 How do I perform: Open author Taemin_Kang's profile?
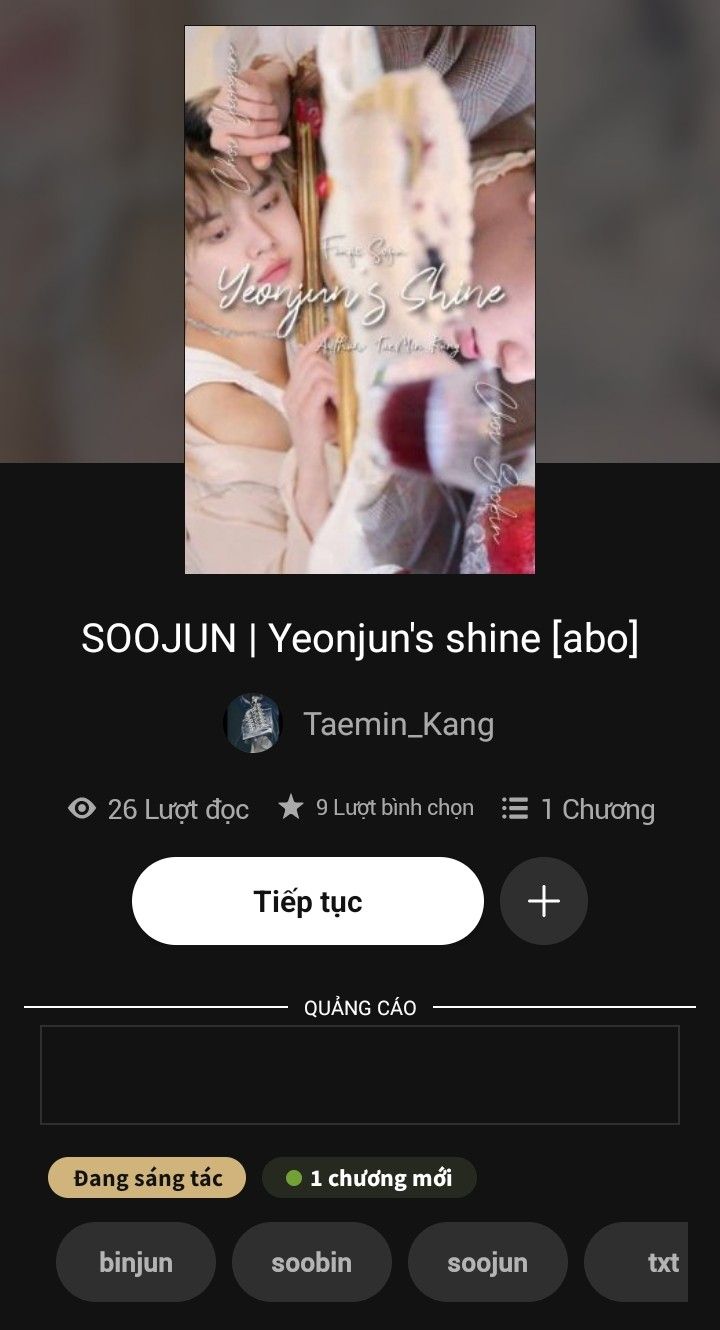398,724
